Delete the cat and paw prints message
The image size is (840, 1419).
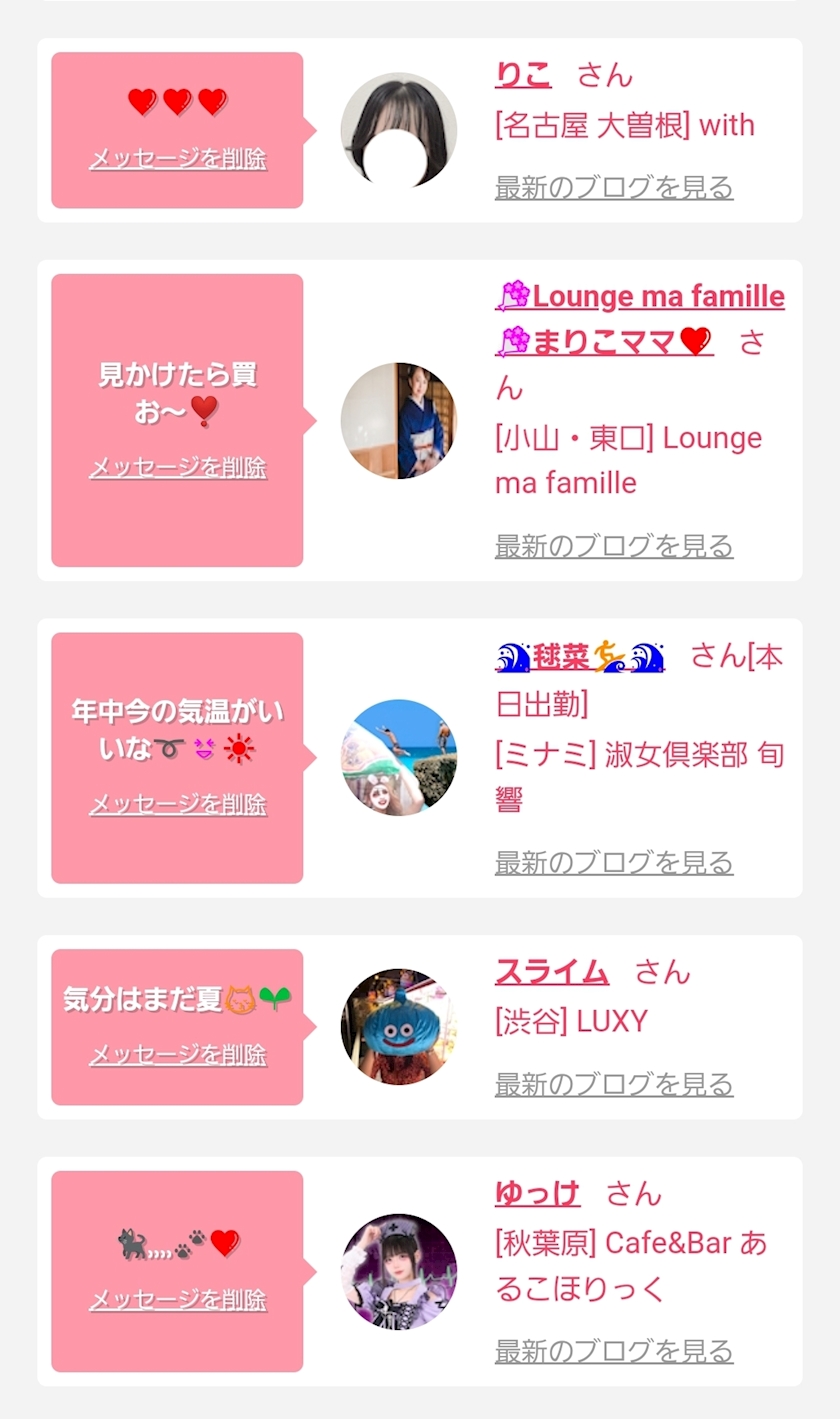(178, 1300)
